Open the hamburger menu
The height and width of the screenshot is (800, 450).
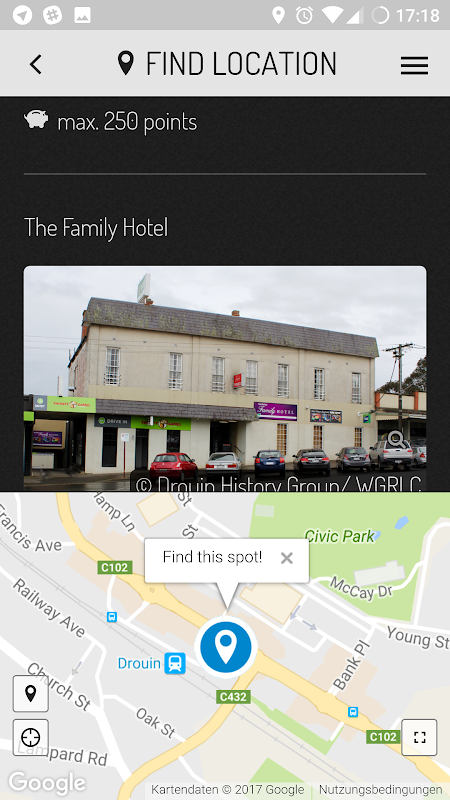coord(414,65)
